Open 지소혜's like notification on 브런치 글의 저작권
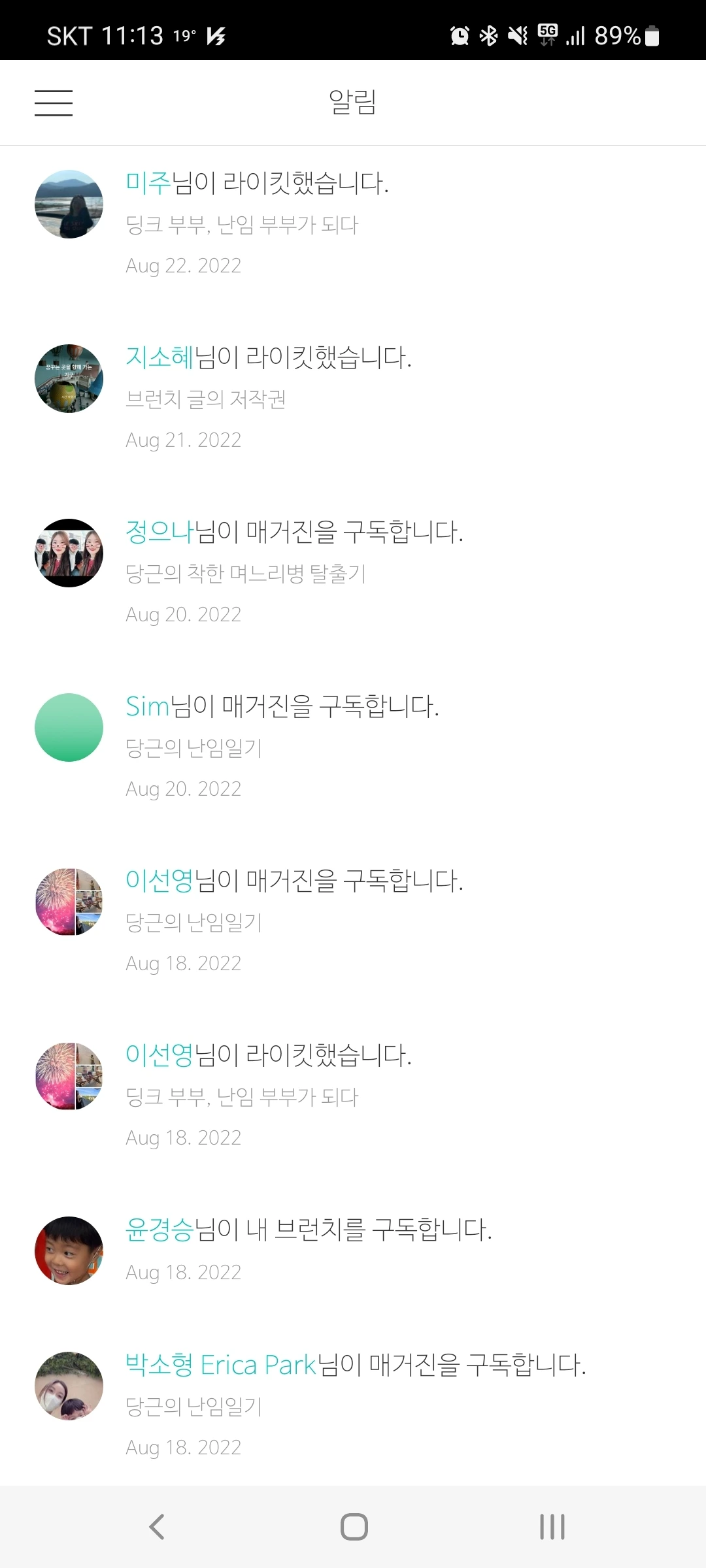 tap(366, 398)
